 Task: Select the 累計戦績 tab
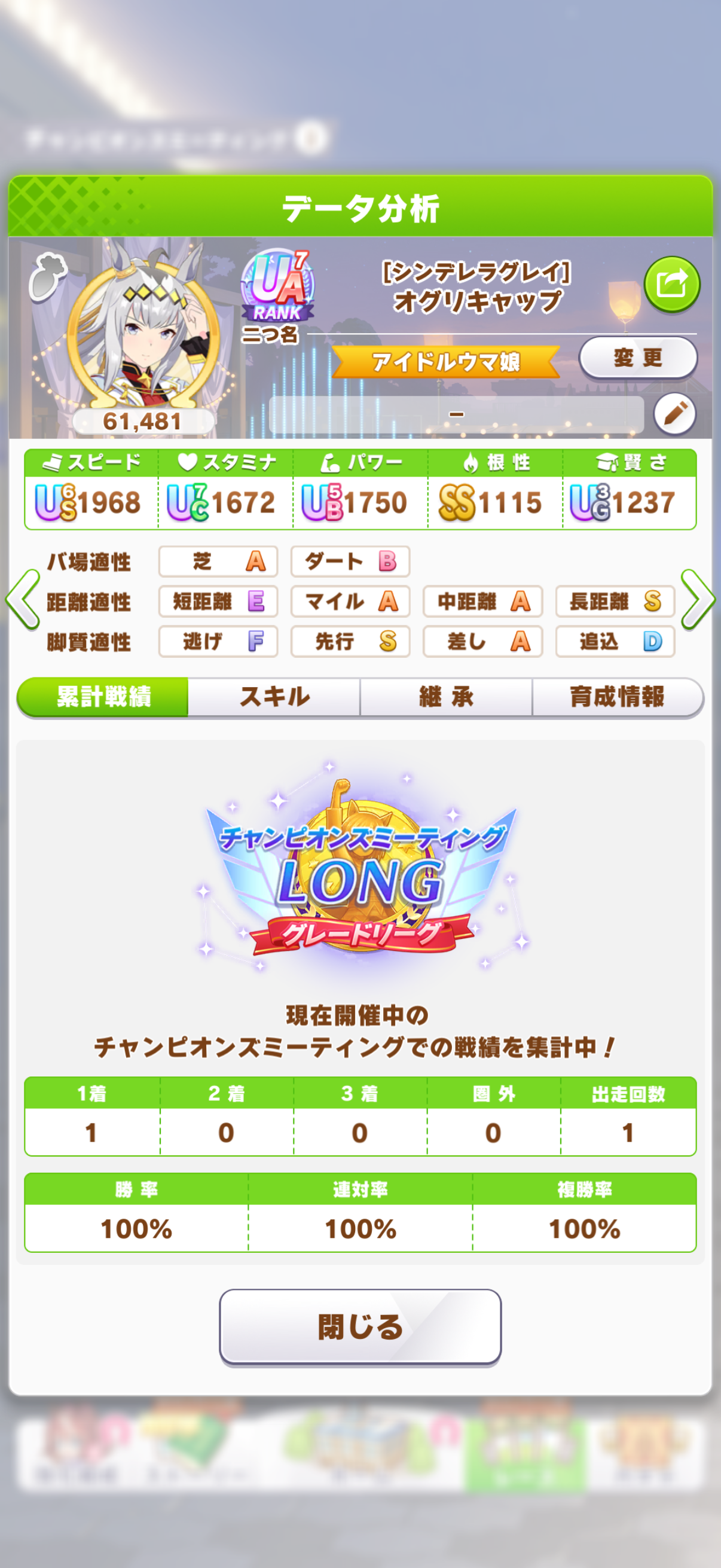pos(103,697)
